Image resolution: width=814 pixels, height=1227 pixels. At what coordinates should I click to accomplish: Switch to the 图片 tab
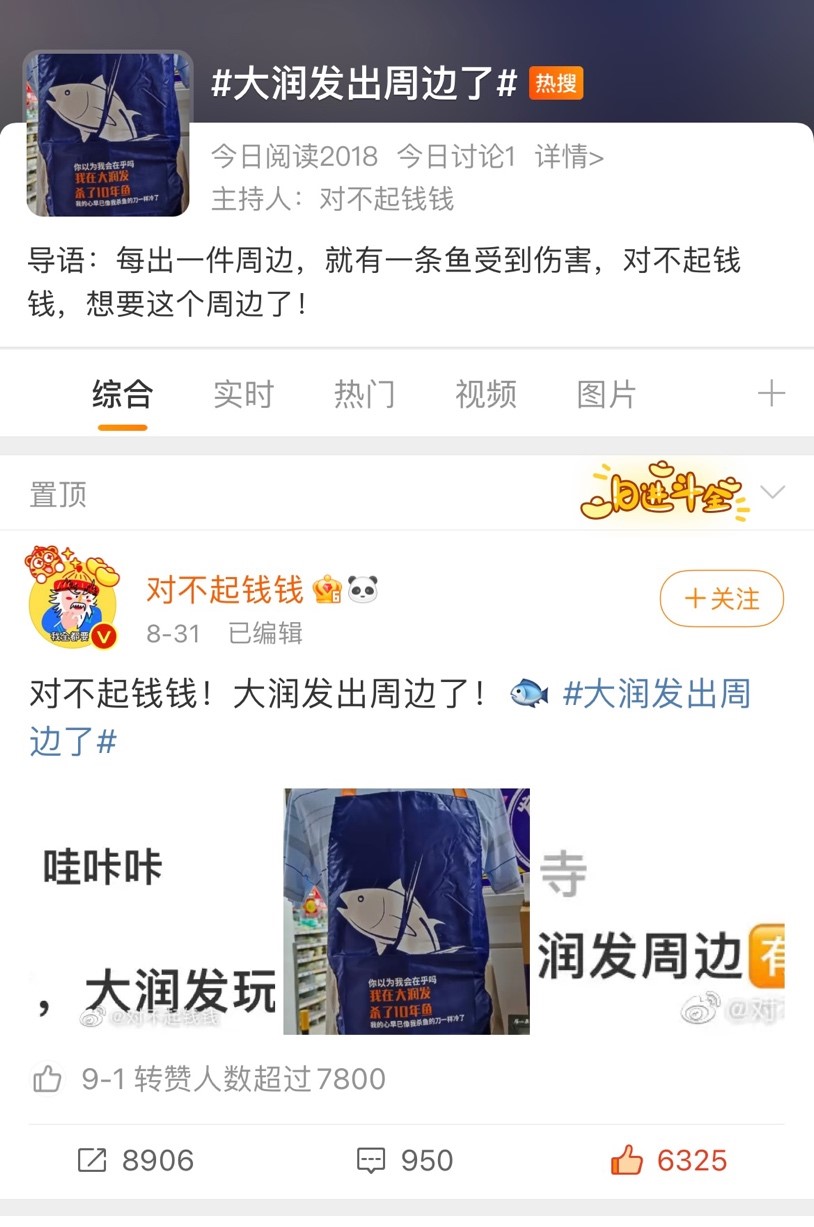pos(606,394)
